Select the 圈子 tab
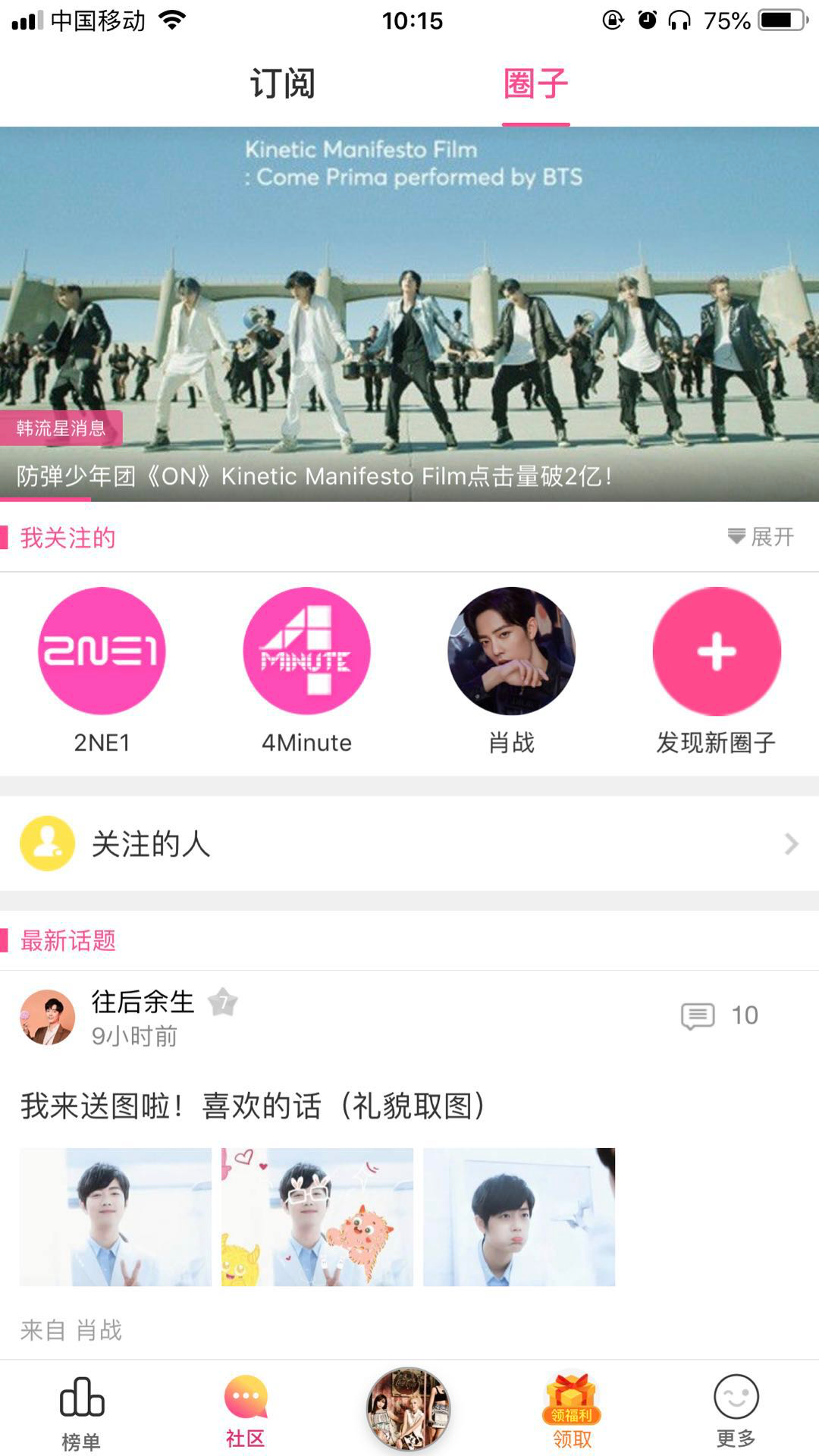Screen dimensions: 819x1456 535,83
